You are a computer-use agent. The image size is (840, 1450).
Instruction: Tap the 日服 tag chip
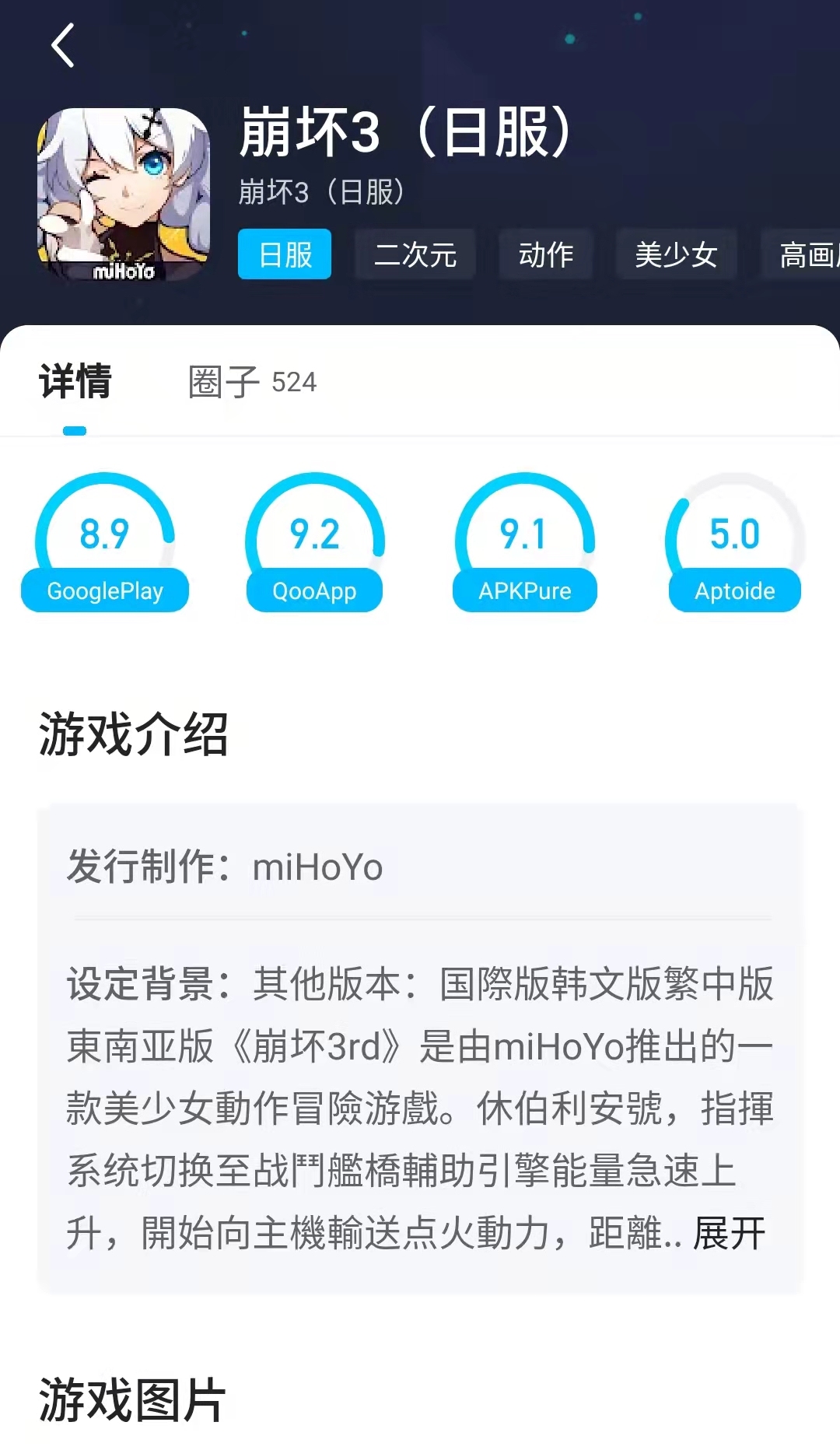coord(285,254)
